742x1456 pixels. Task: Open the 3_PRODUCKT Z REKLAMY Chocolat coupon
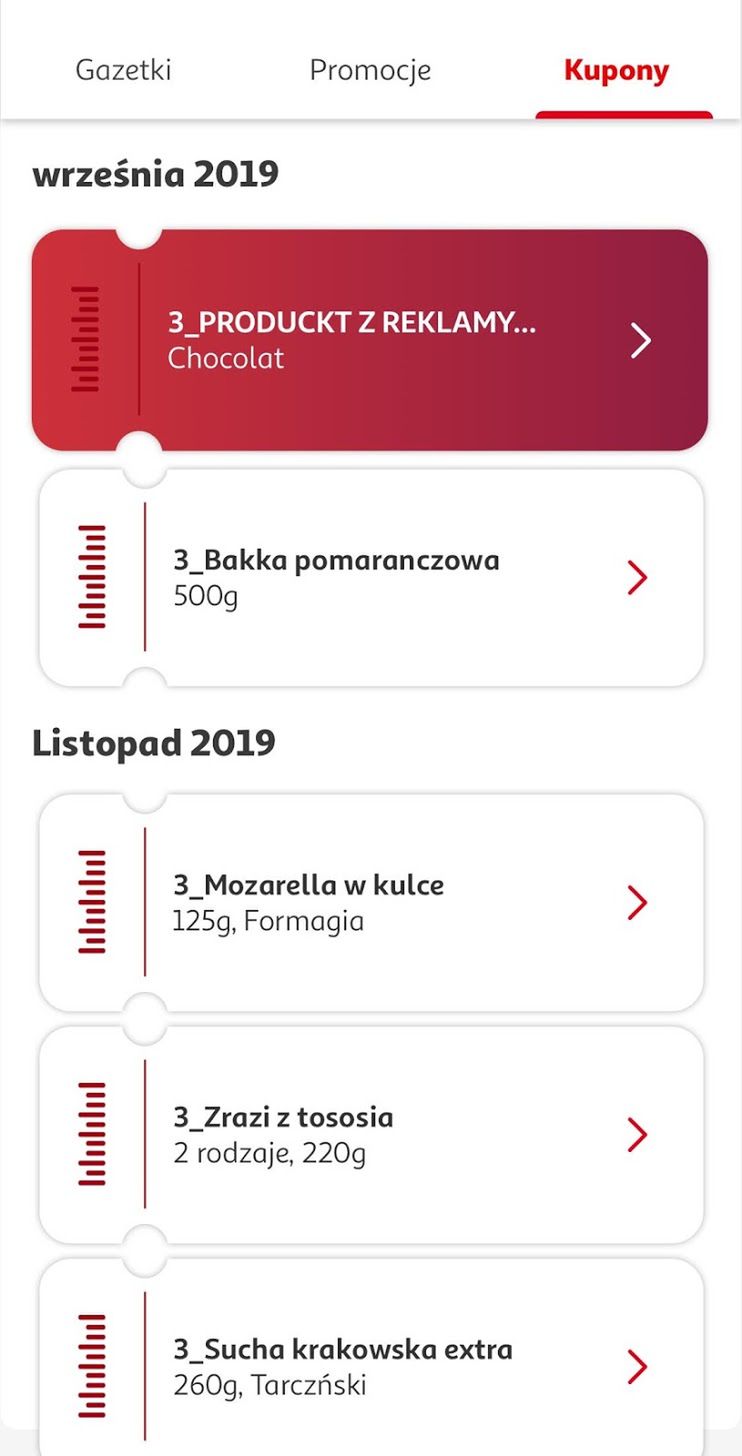tap(370, 340)
